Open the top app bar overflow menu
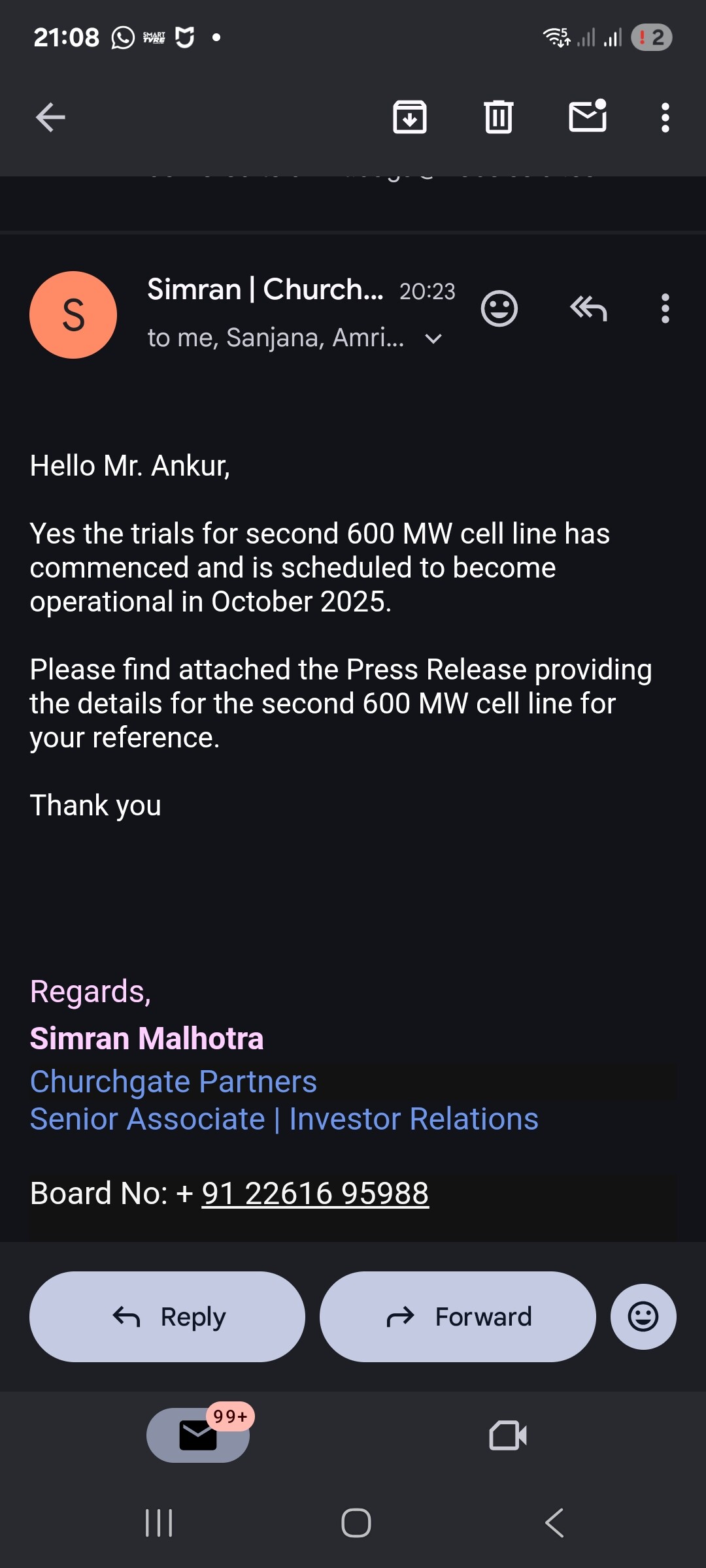Viewport: 706px width, 1568px height. (665, 118)
